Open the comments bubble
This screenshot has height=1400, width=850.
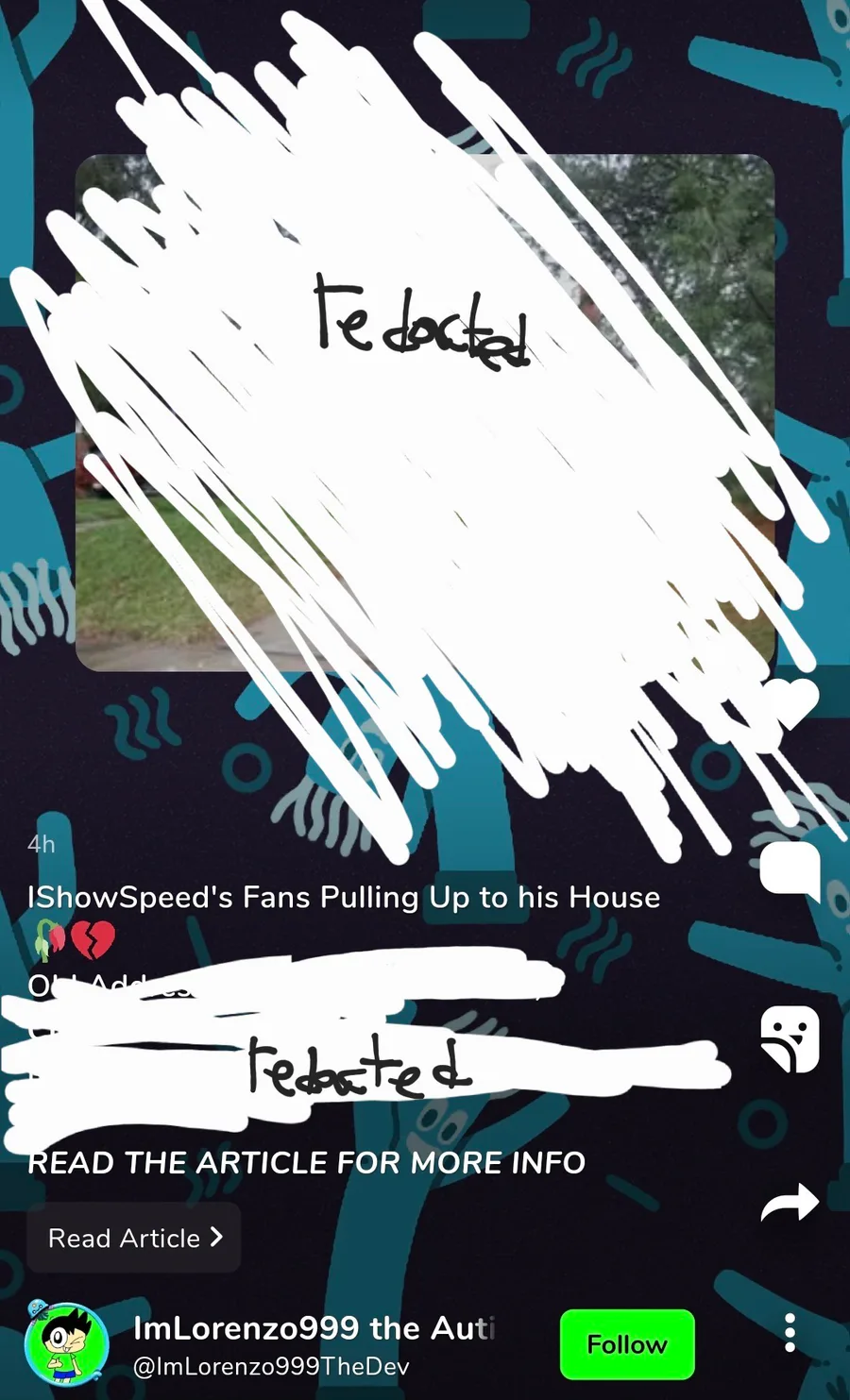tap(790, 870)
